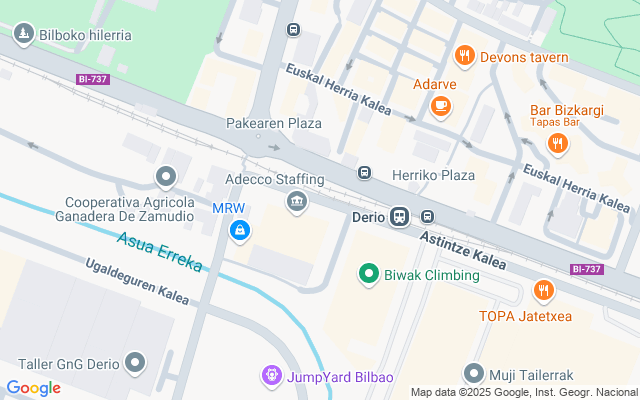Tap the Muji Tailerrak marker

pos(473,374)
